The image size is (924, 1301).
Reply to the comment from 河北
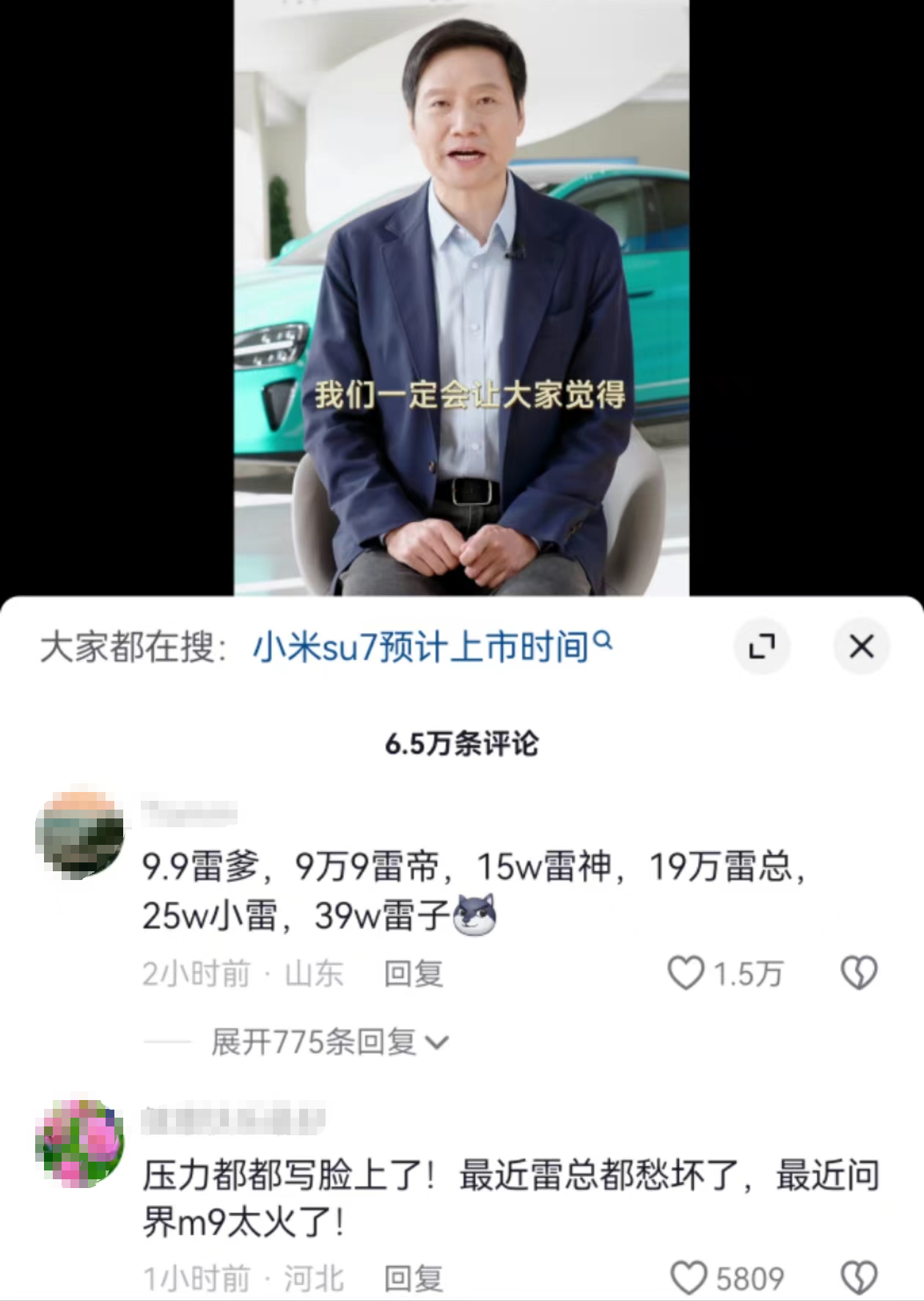click(x=414, y=1279)
